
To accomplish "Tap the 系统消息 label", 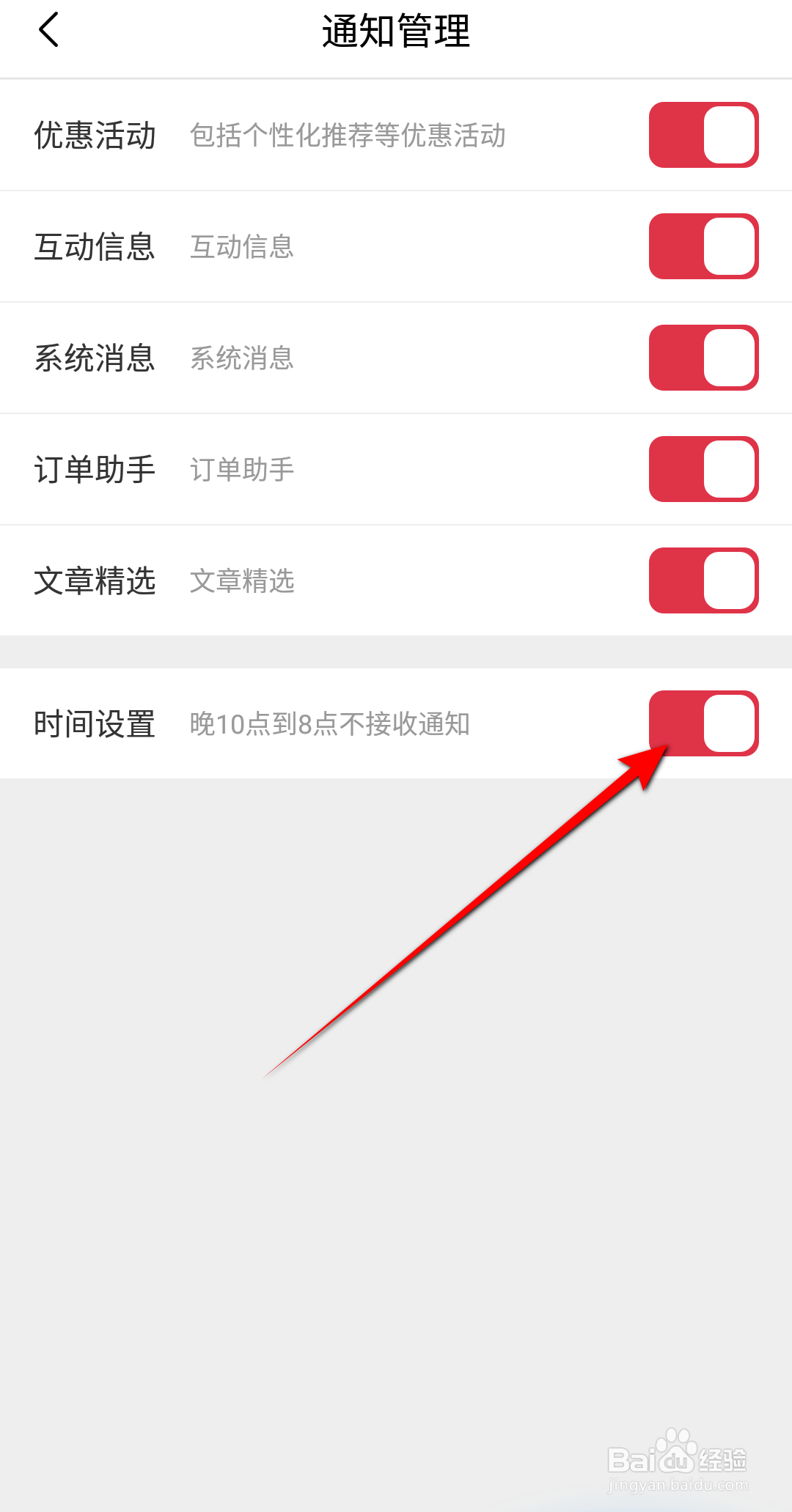I will click(x=95, y=358).
